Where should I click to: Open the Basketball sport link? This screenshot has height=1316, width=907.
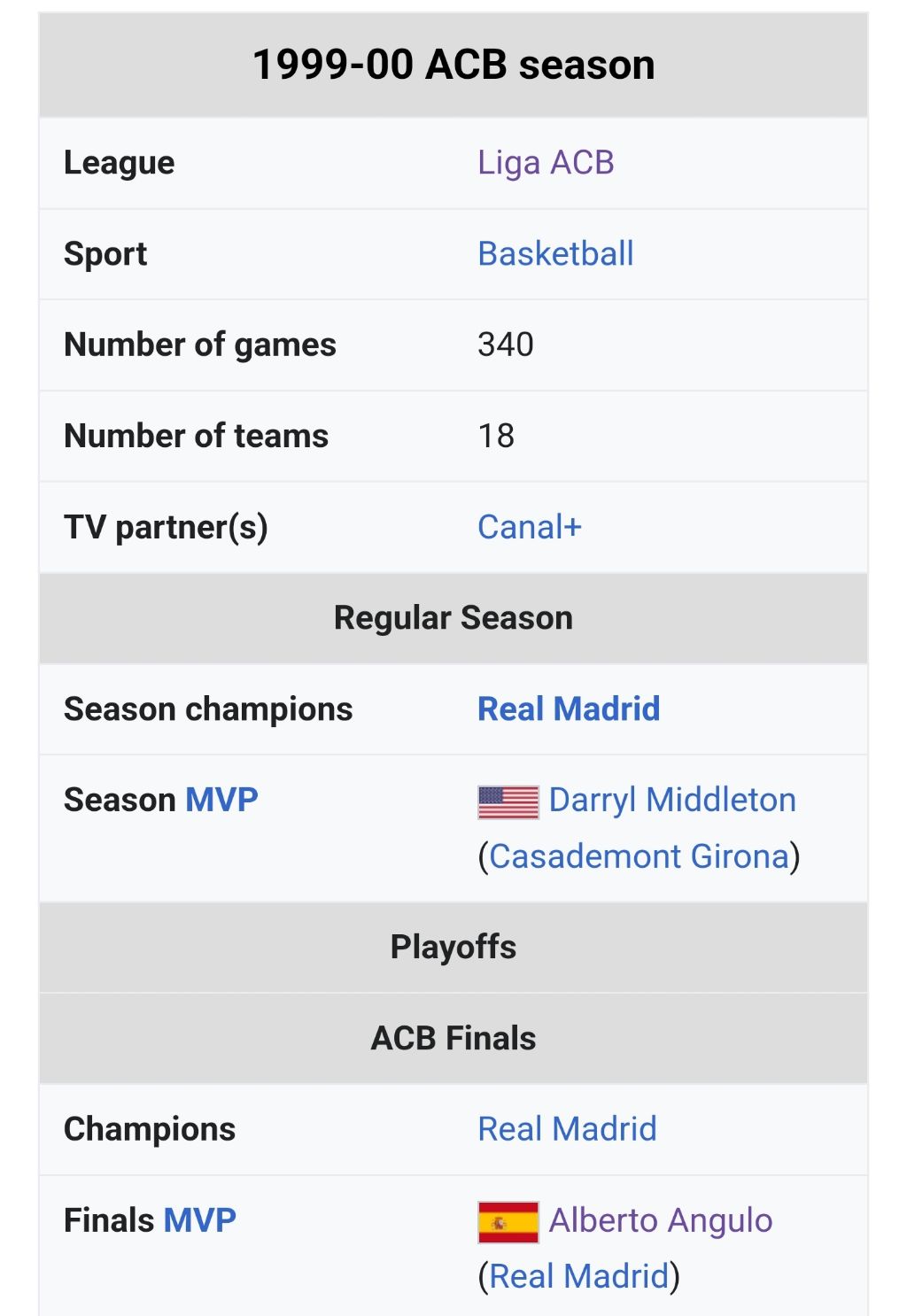[x=555, y=254]
